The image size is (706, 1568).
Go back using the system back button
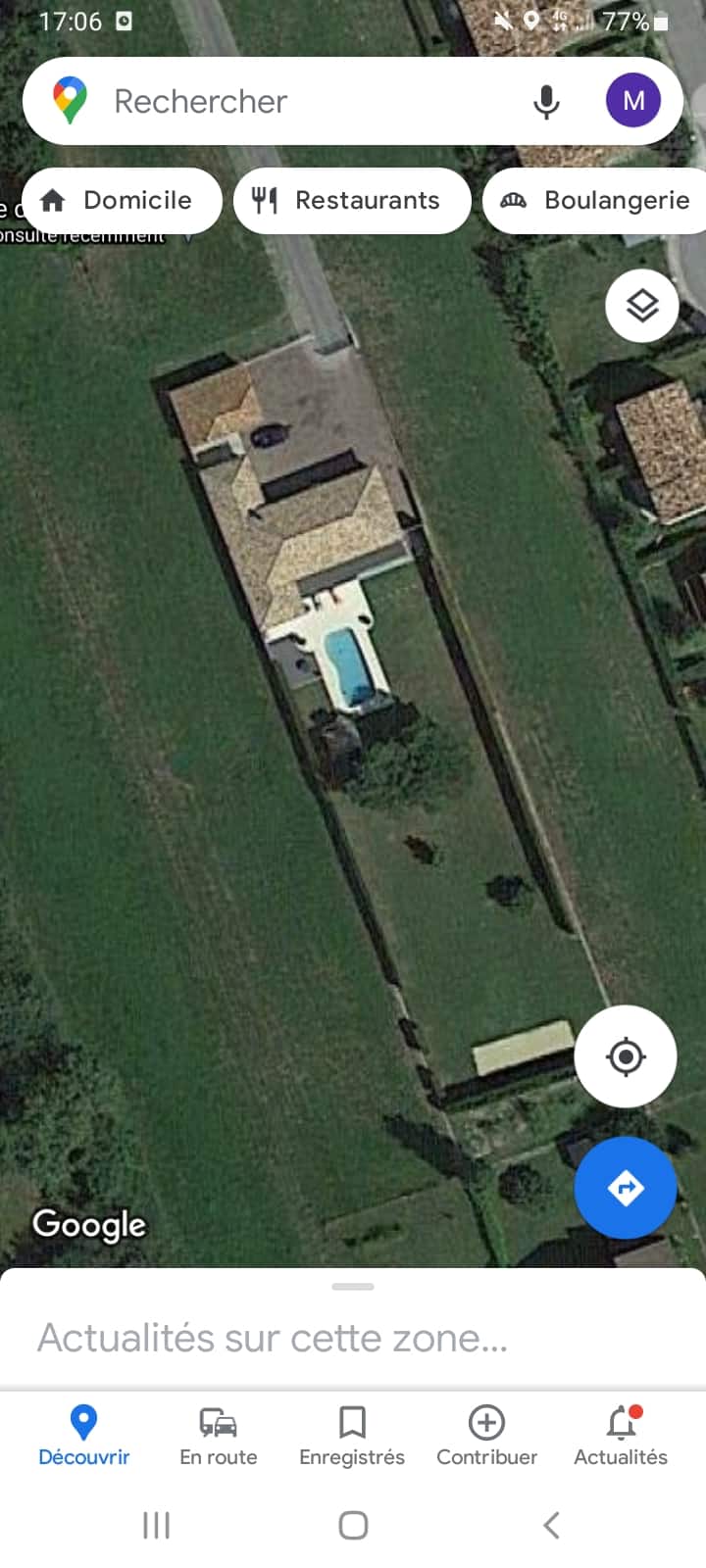[x=551, y=1525]
